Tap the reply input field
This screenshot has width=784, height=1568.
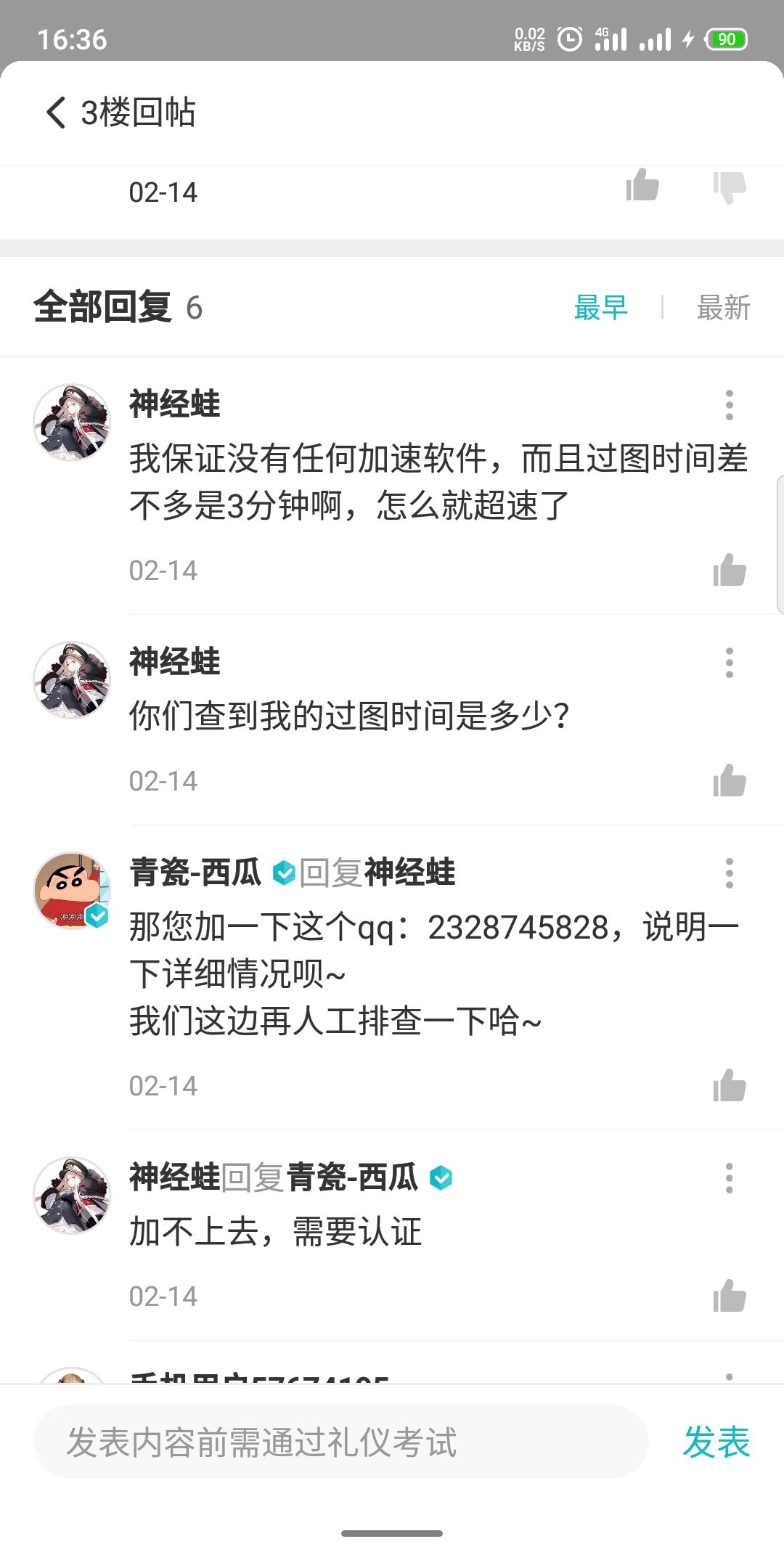coord(340,1442)
